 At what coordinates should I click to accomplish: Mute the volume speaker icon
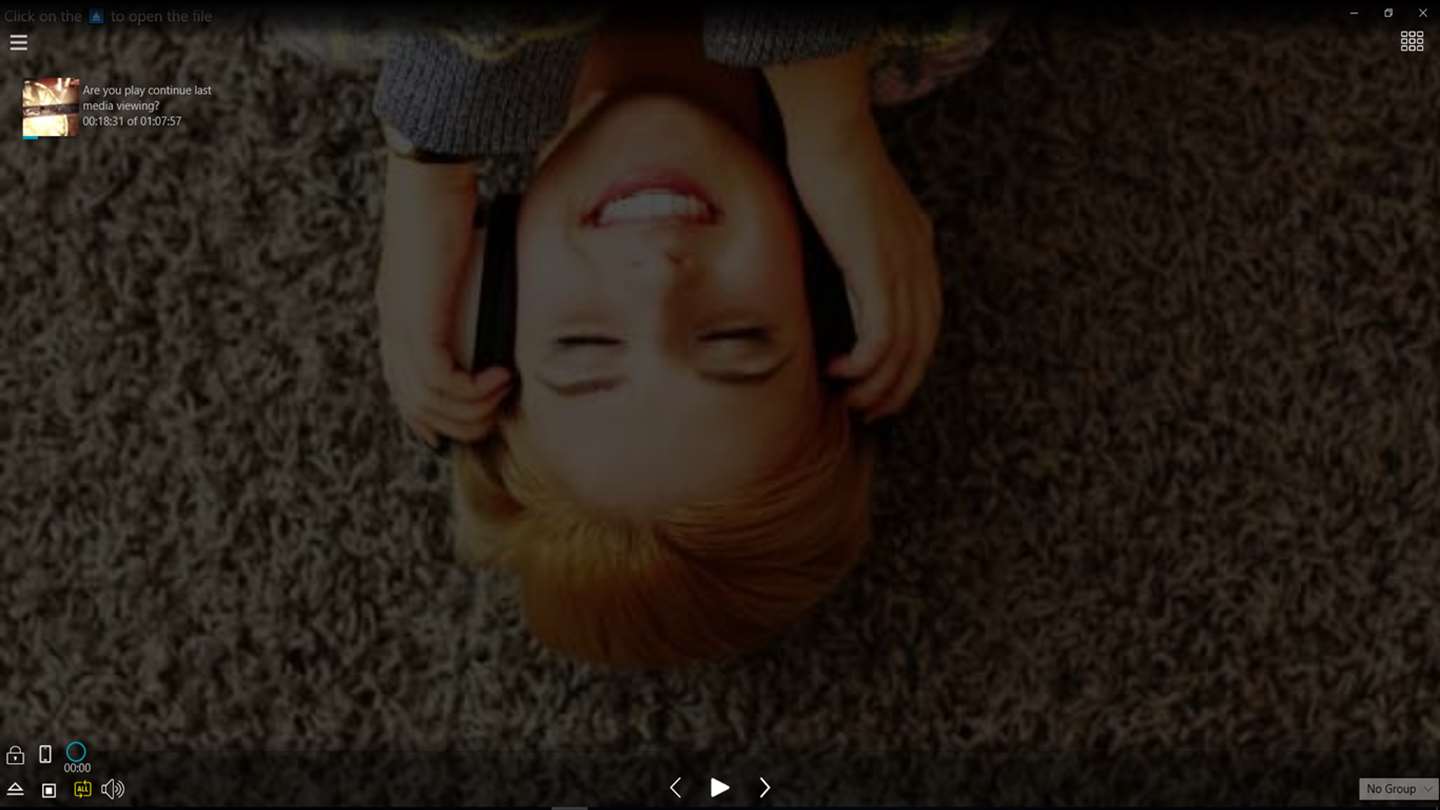point(113,789)
